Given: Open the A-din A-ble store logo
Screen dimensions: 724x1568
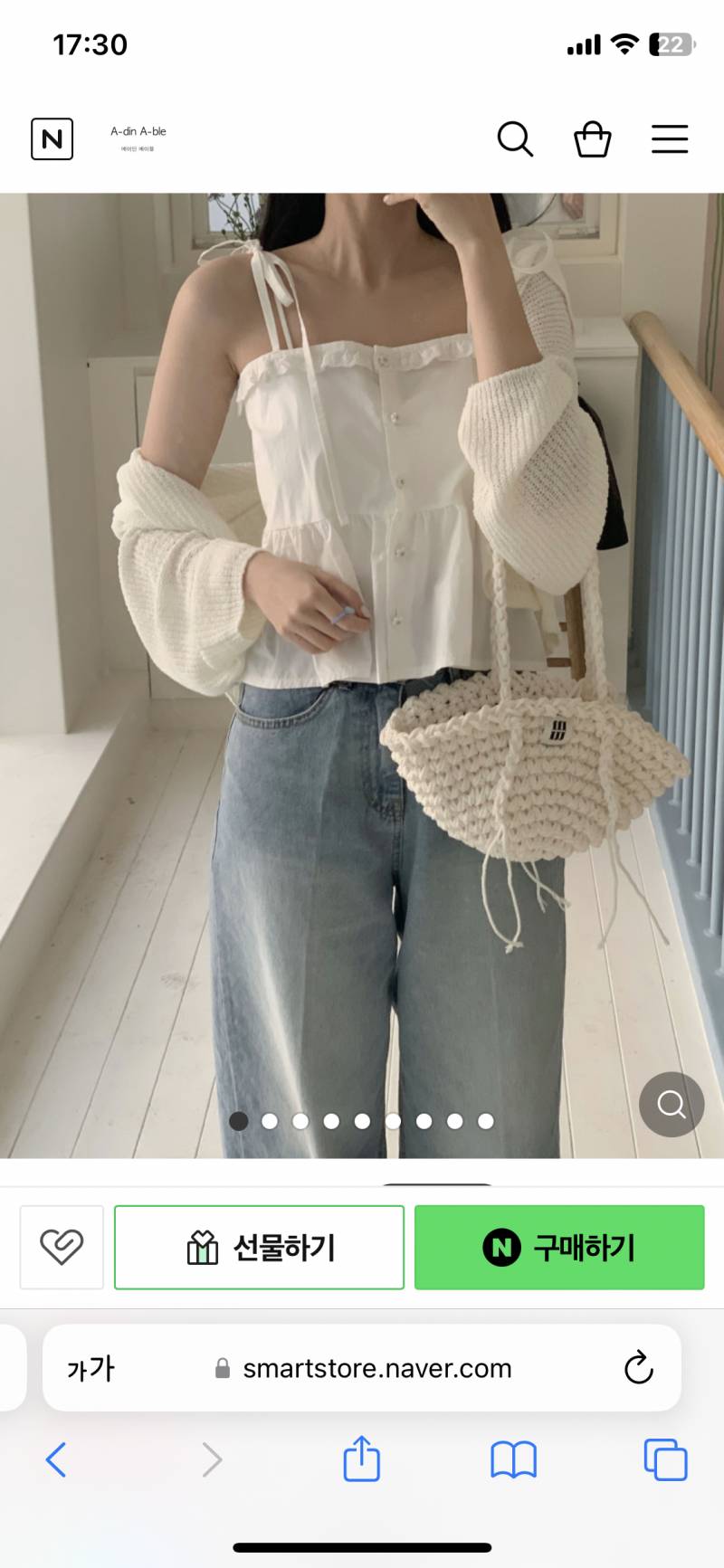Looking at the screenshot, I should [138, 138].
